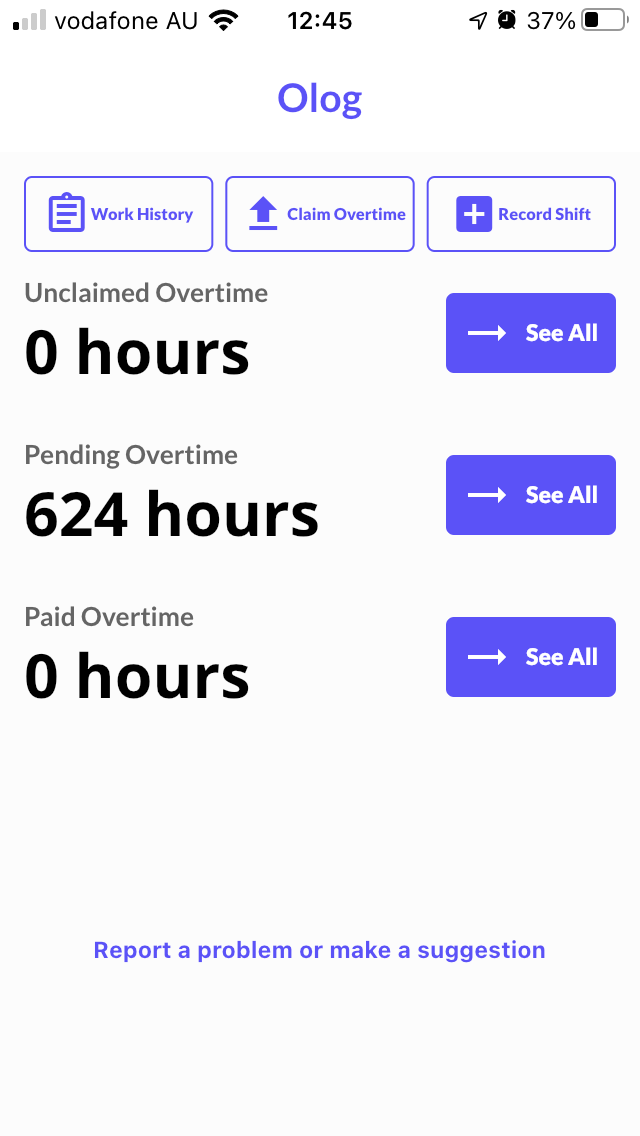The height and width of the screenshot is (1136, 640).
Task: Tap the Claim Overtime button
Action: click(x=320, y=214)
